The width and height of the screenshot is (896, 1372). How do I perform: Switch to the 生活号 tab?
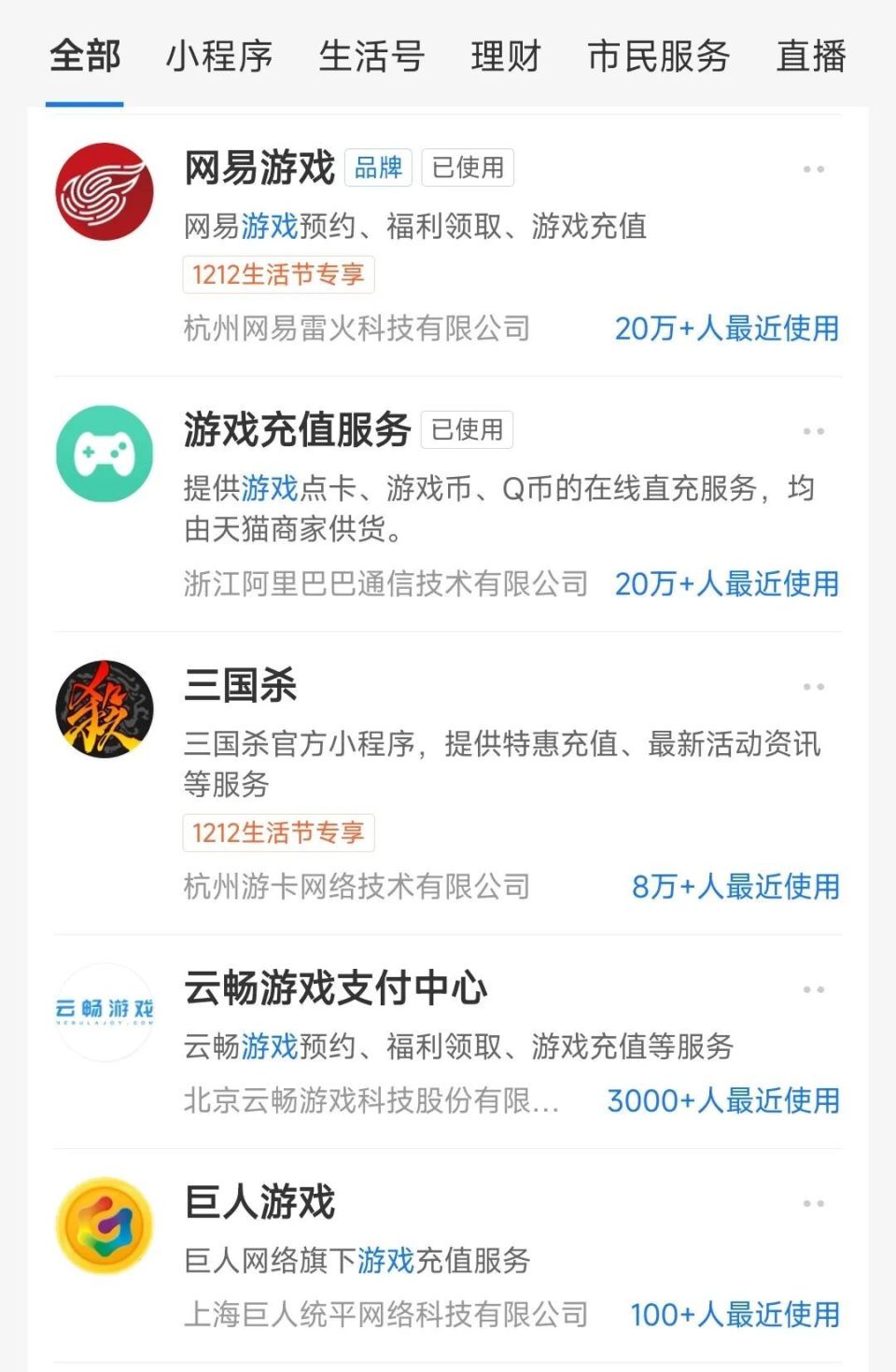pyautogui.click(x=371, y=56)
